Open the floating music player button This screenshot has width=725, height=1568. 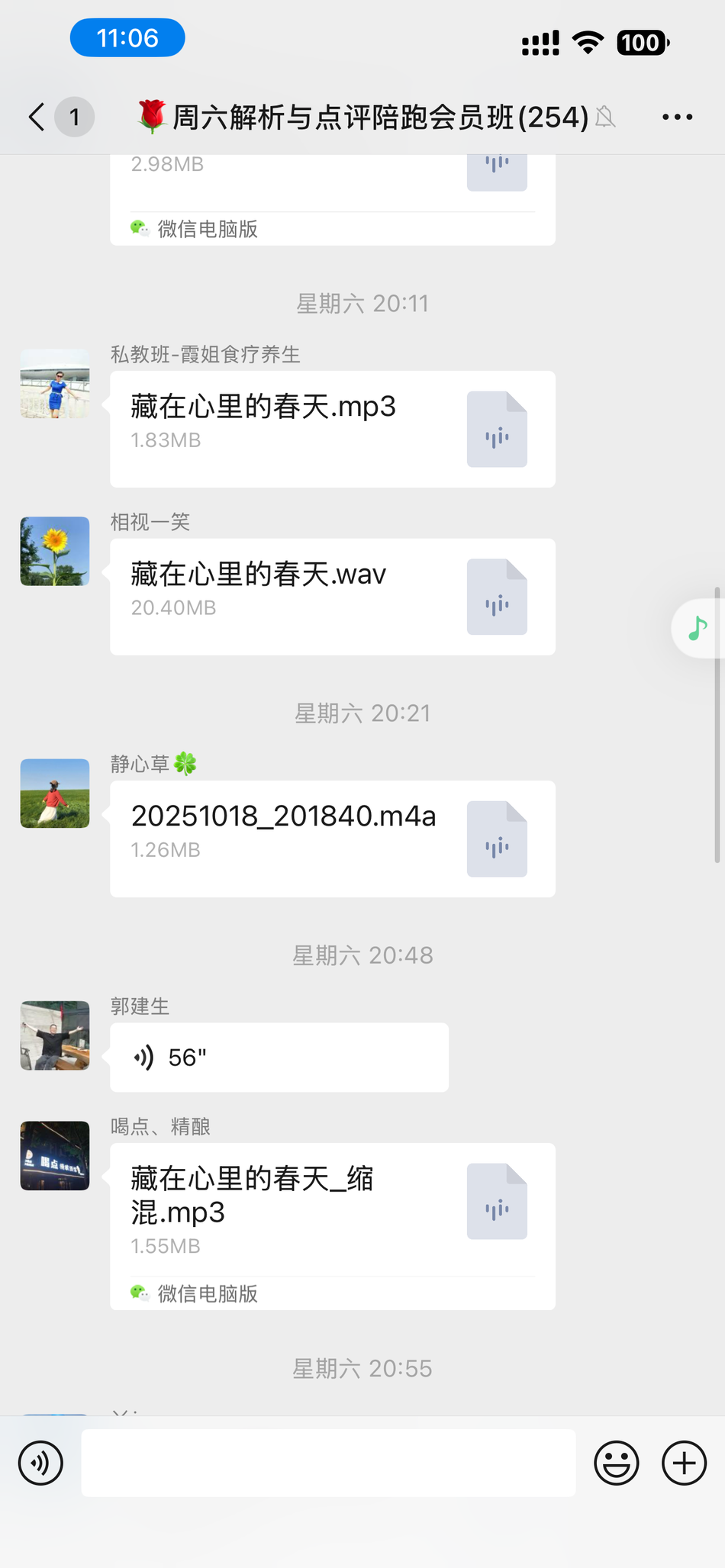coord(698,629)
